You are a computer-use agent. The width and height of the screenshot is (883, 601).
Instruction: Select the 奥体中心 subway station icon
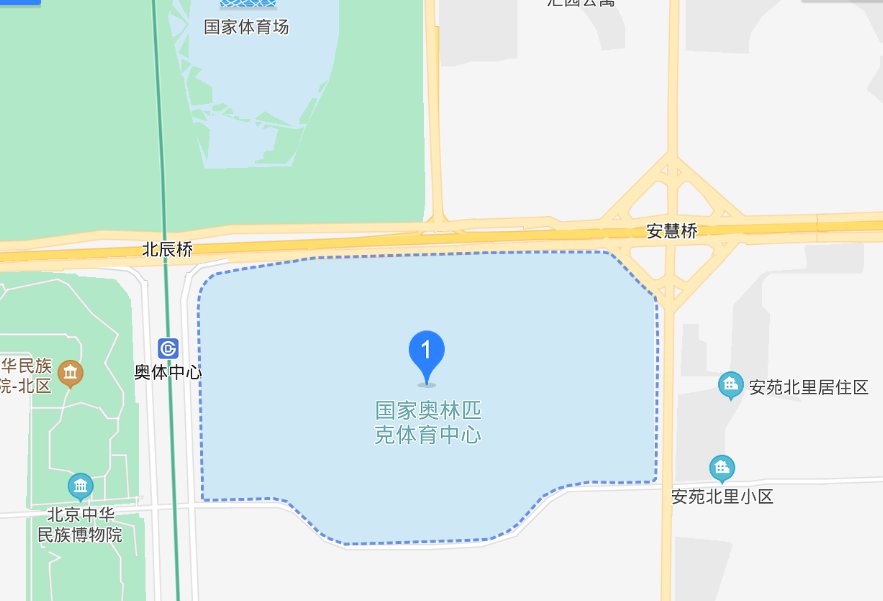coord(169,348)
